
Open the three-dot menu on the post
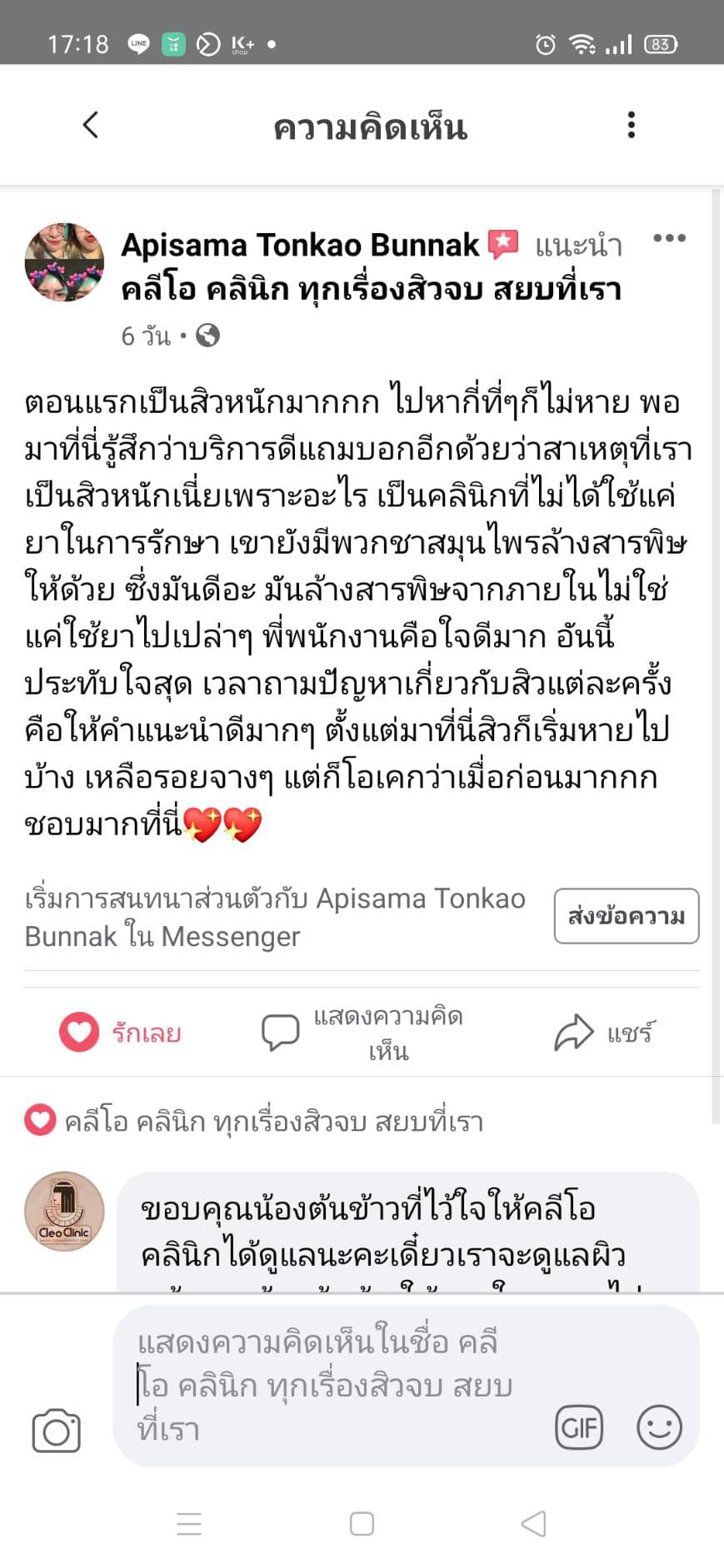(671, 238)
